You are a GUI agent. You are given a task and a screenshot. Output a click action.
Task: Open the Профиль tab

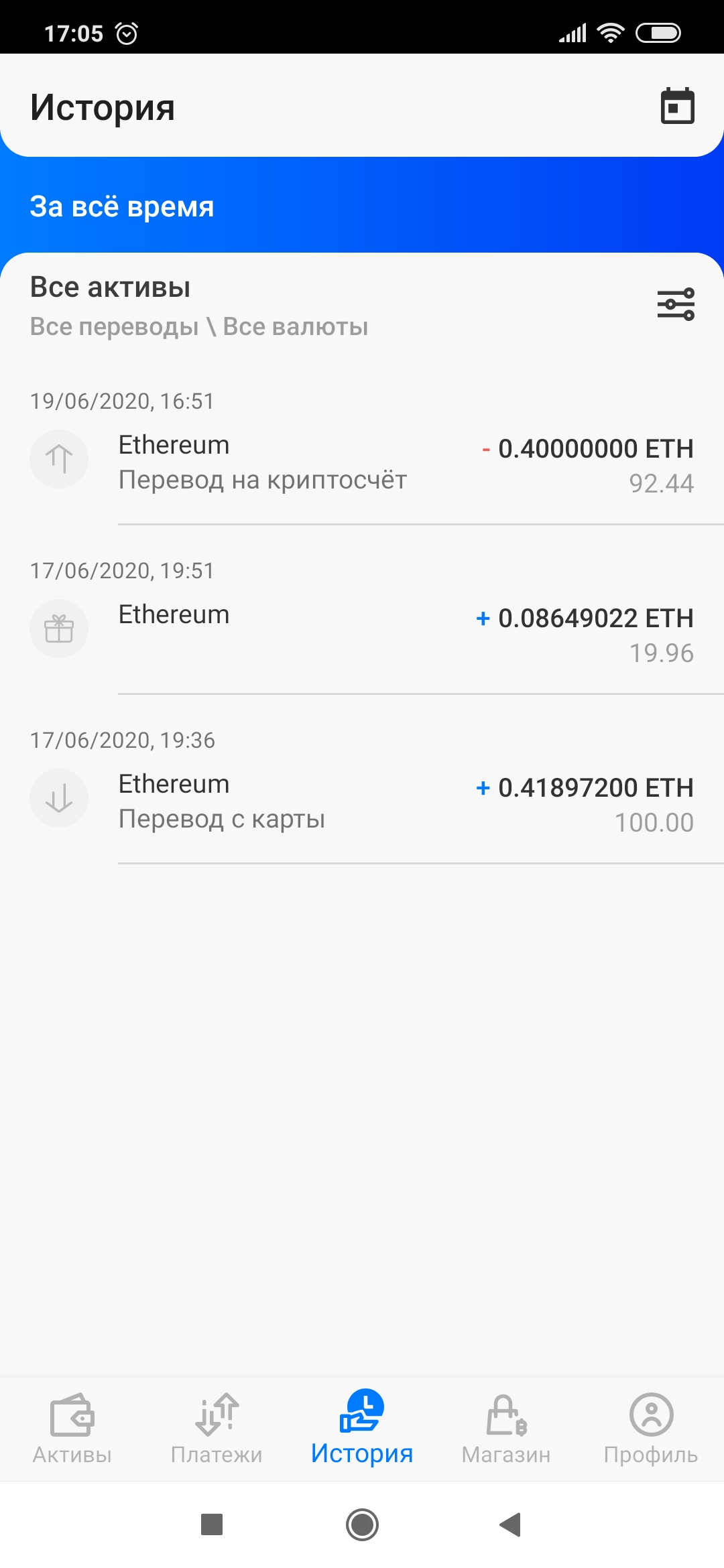[651, 1429]
